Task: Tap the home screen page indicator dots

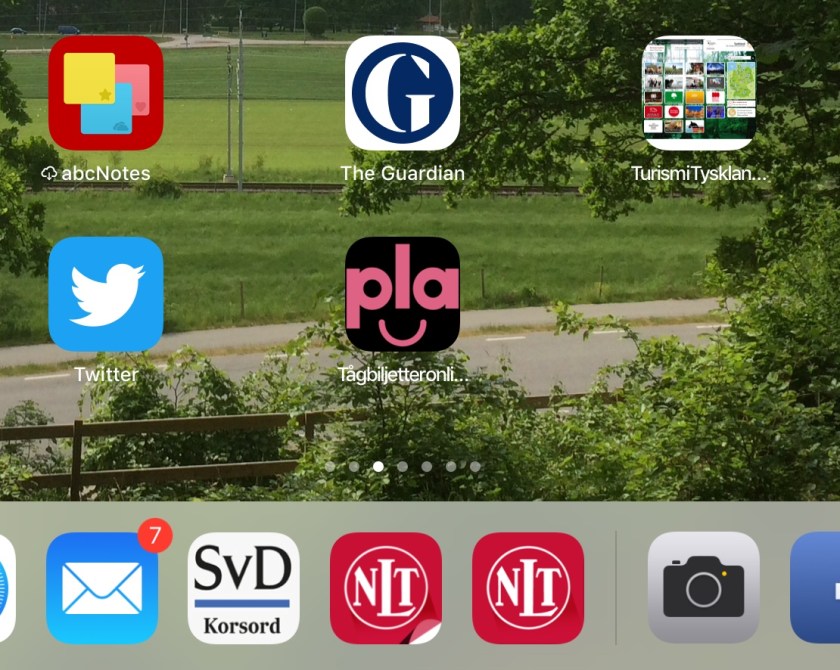Action: click(402, 466)
